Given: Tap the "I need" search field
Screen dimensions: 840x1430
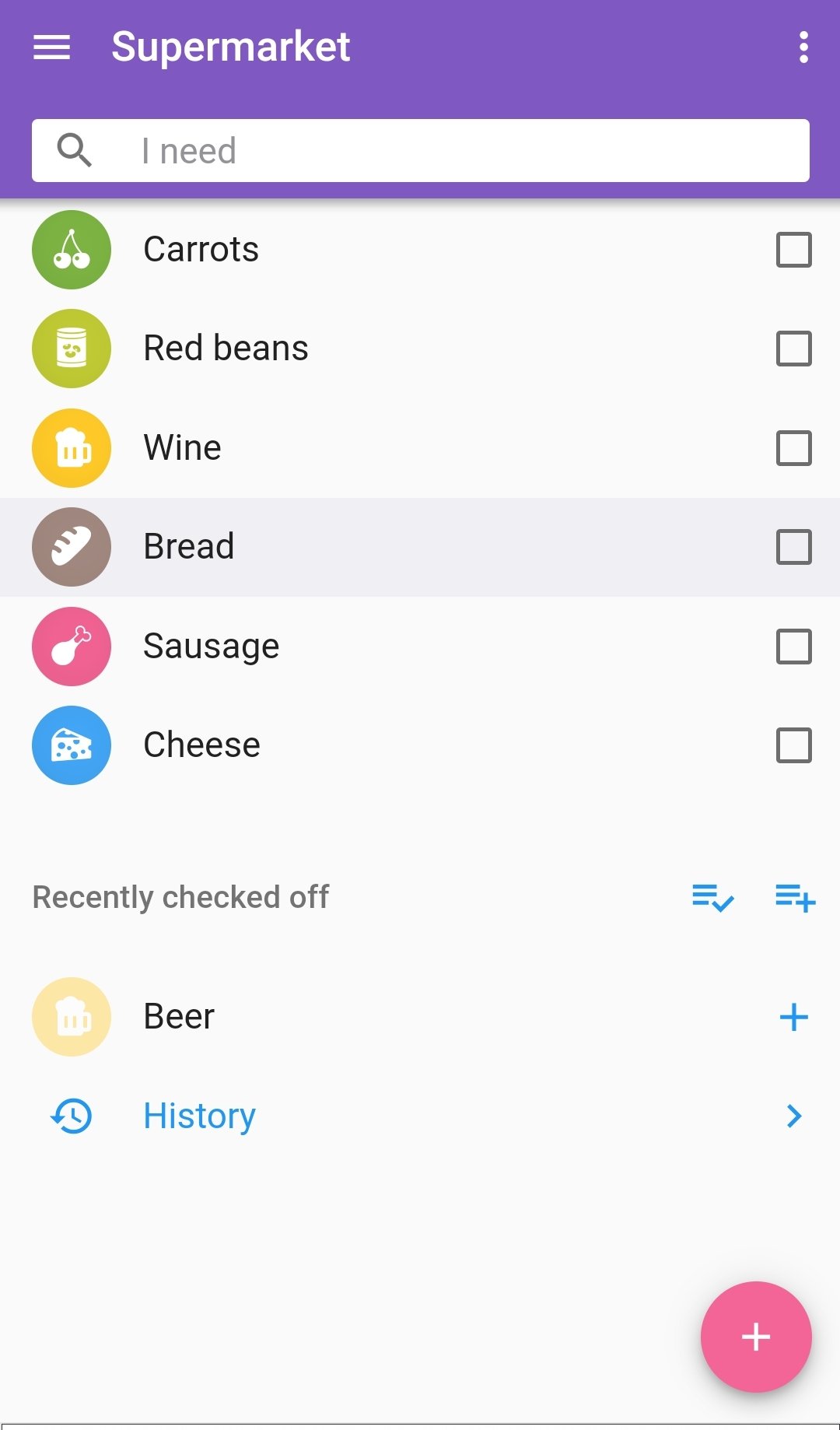Looking at the screenshot, I should (x=420, y=150).
